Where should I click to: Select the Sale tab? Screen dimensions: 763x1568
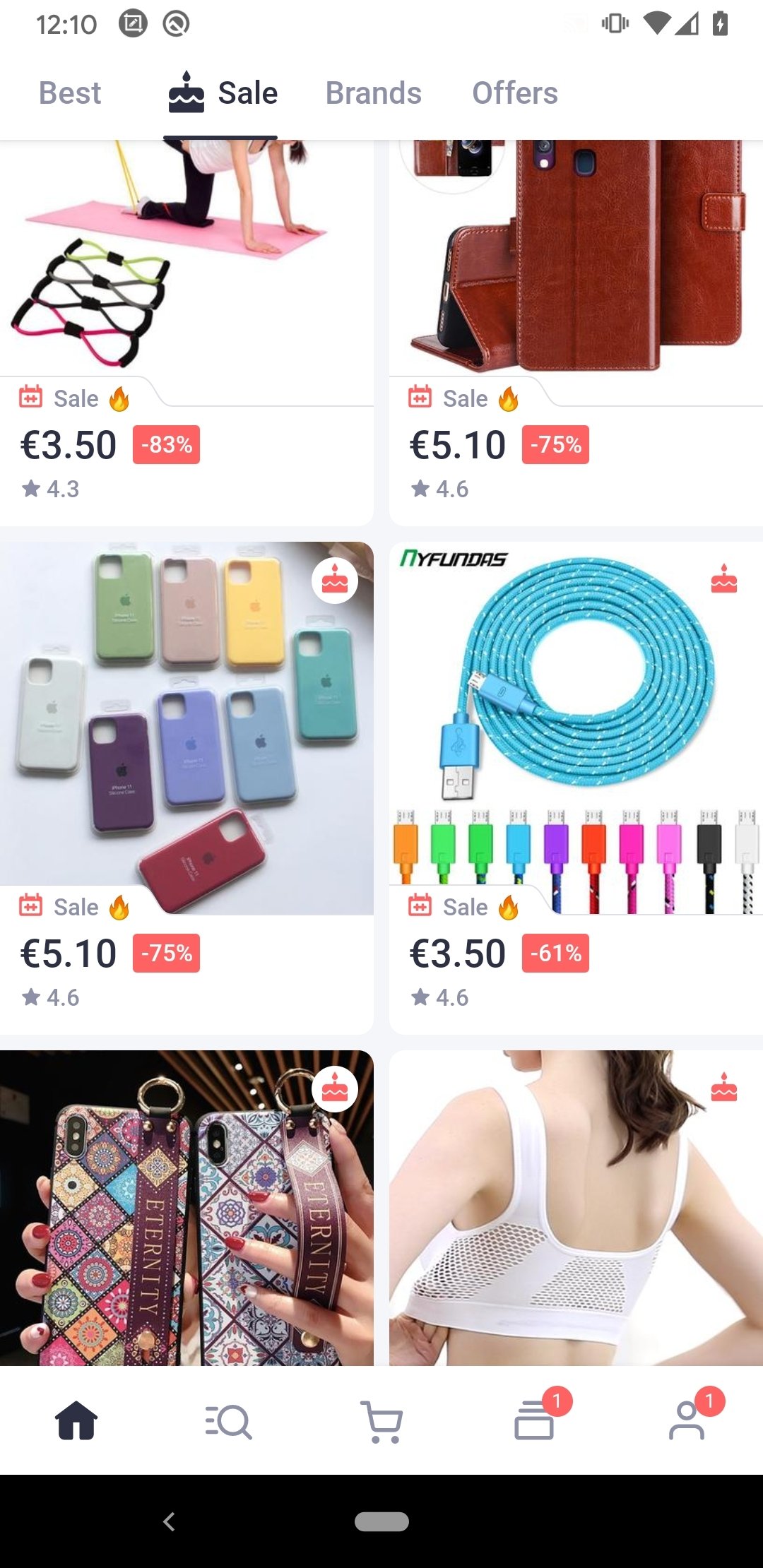tap(223, 93)
